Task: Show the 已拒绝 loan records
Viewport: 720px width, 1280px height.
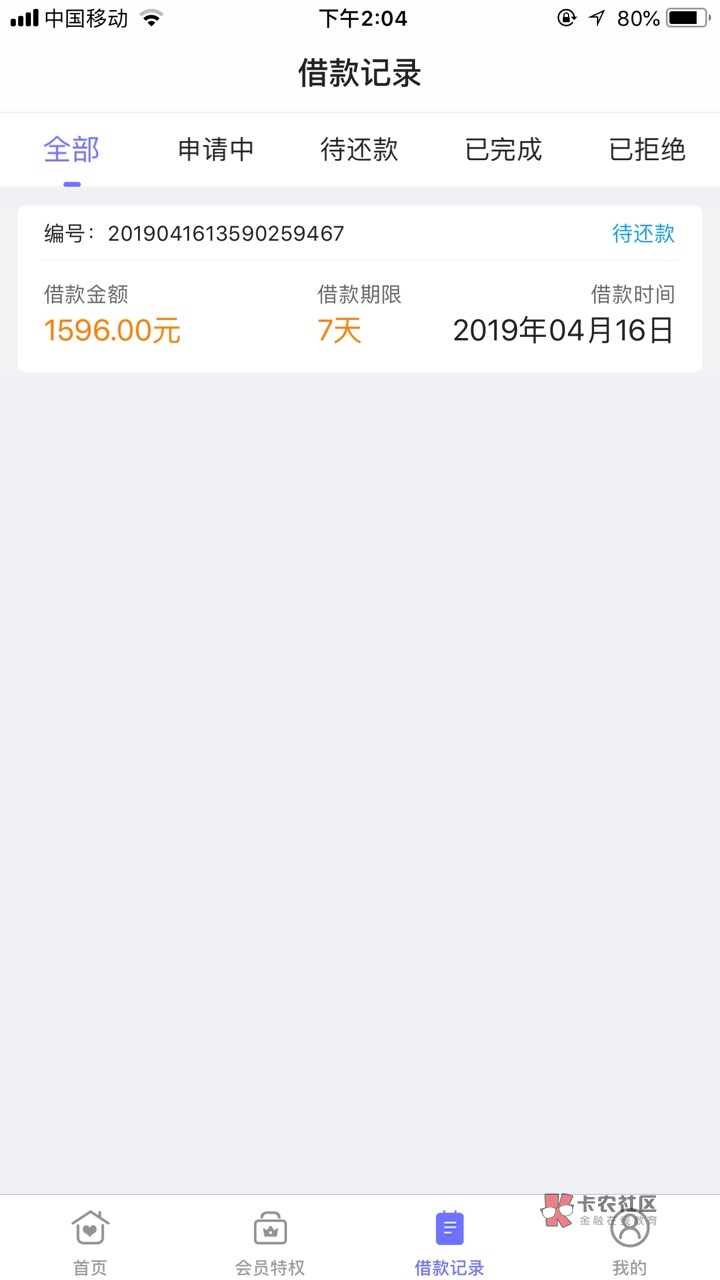Action: click(648, 150)
